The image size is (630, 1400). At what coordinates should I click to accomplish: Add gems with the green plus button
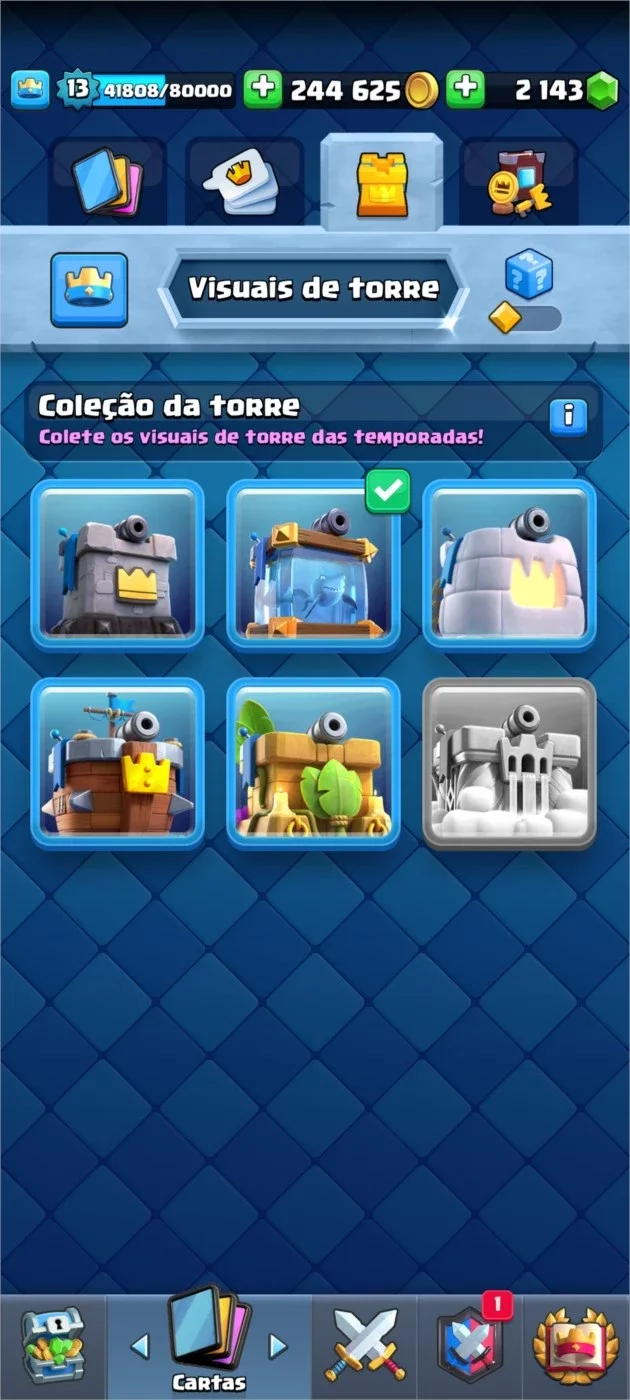tap(465, 90)
